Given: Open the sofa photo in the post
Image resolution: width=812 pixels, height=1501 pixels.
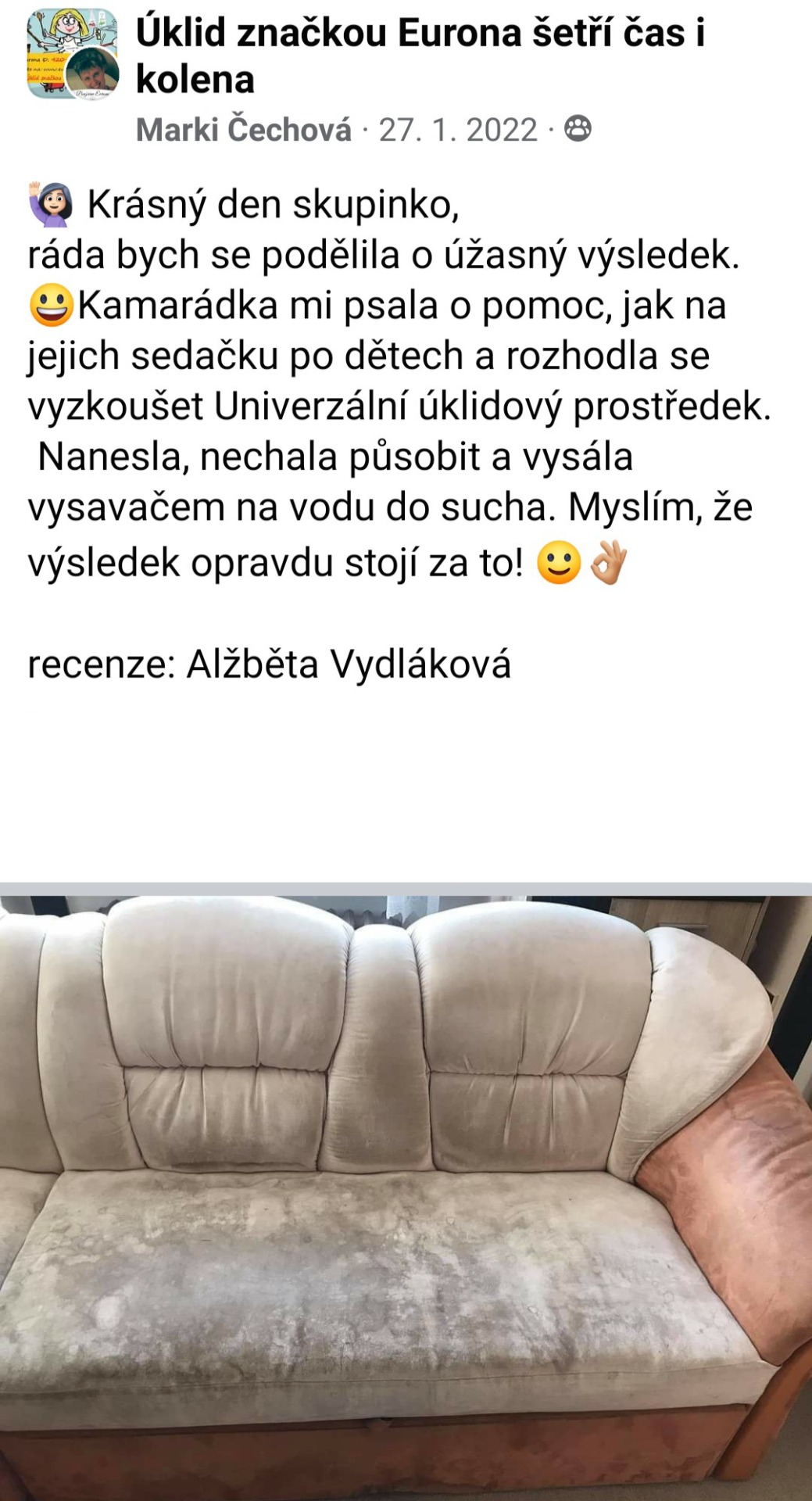Looking at the screenshot, I should pyautogui.click(x=406, y=1196).
